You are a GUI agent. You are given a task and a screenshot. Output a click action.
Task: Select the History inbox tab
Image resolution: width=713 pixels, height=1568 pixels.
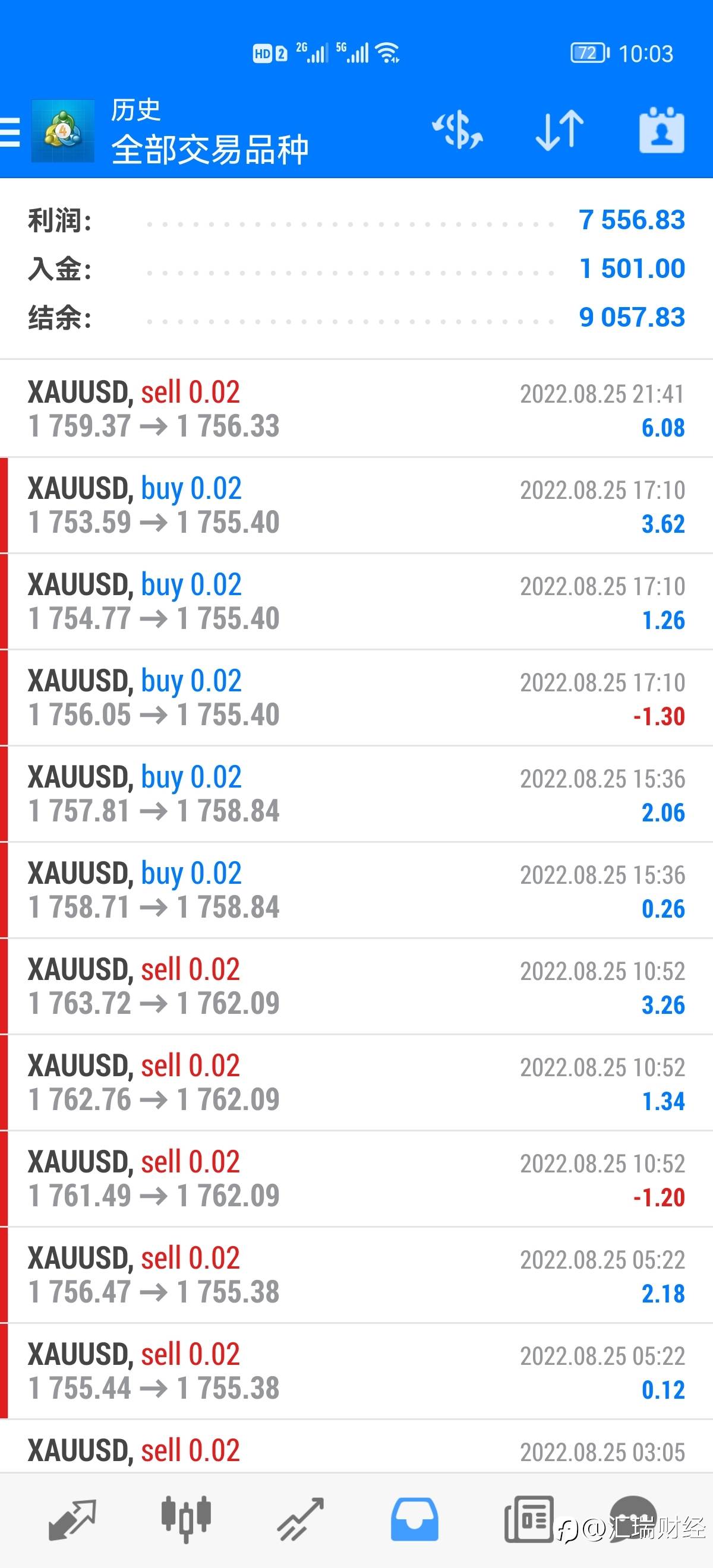(x=414, y=1519)
